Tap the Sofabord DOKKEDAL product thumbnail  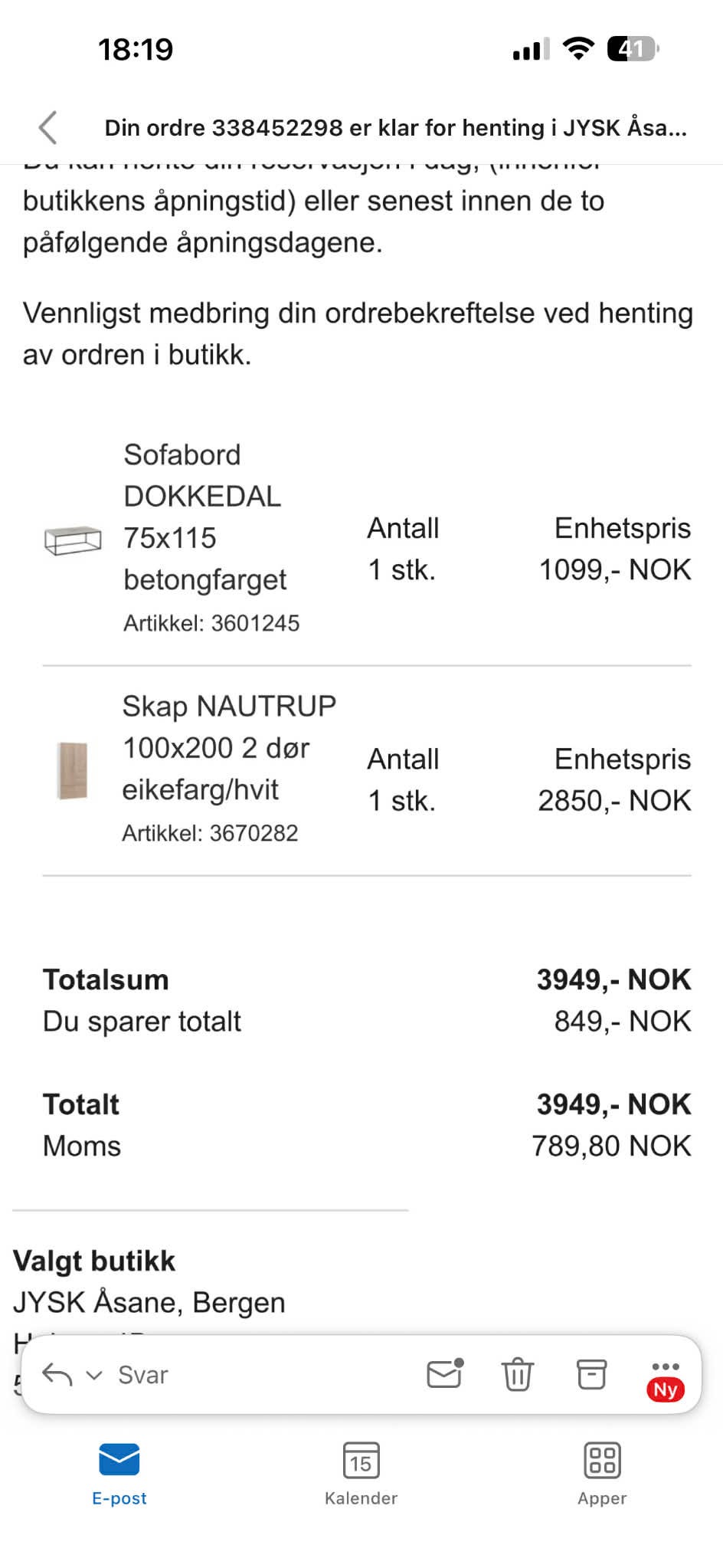[x=74, y=540]
